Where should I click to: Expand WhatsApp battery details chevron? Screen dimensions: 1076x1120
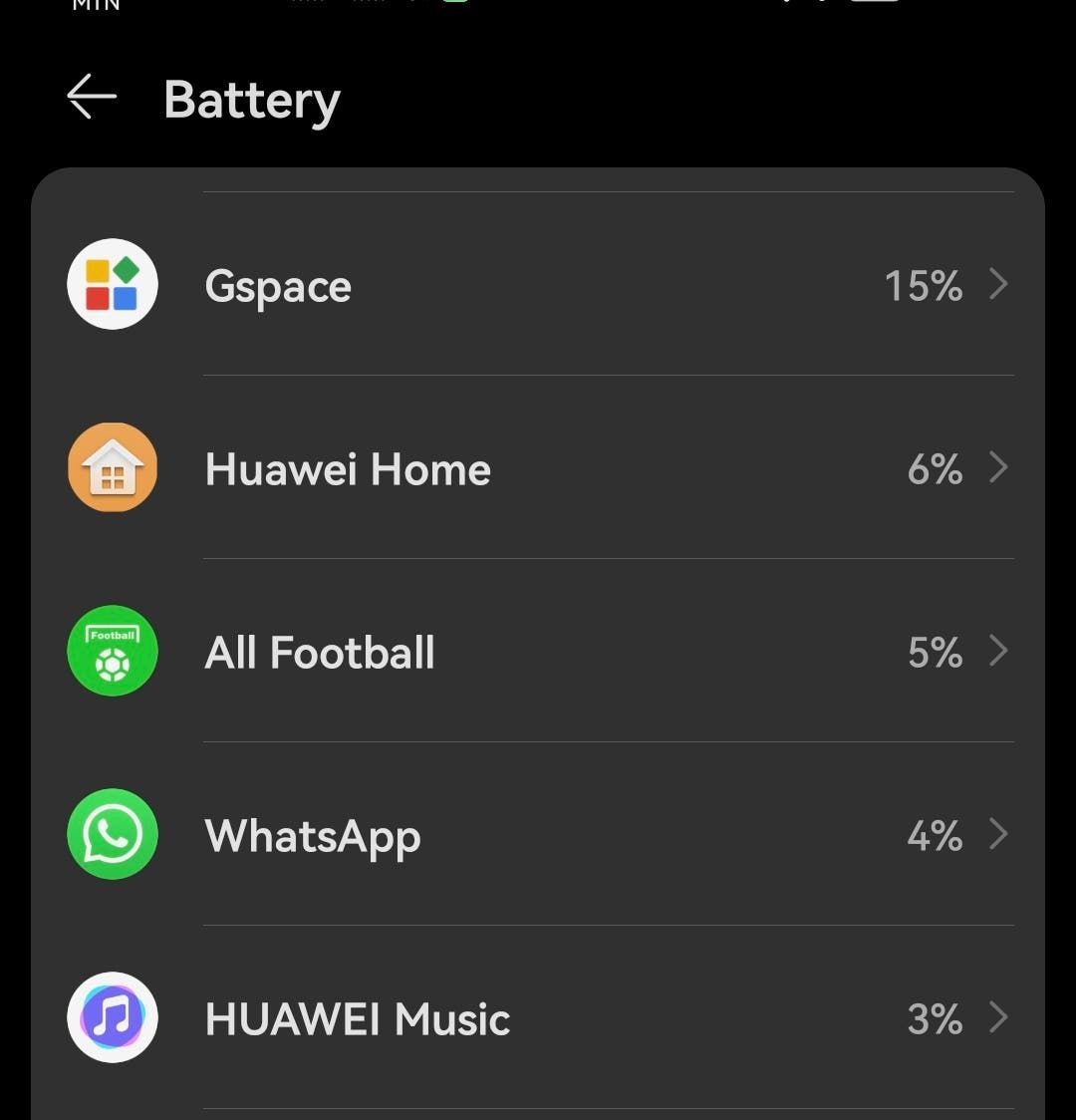point(999,836)
